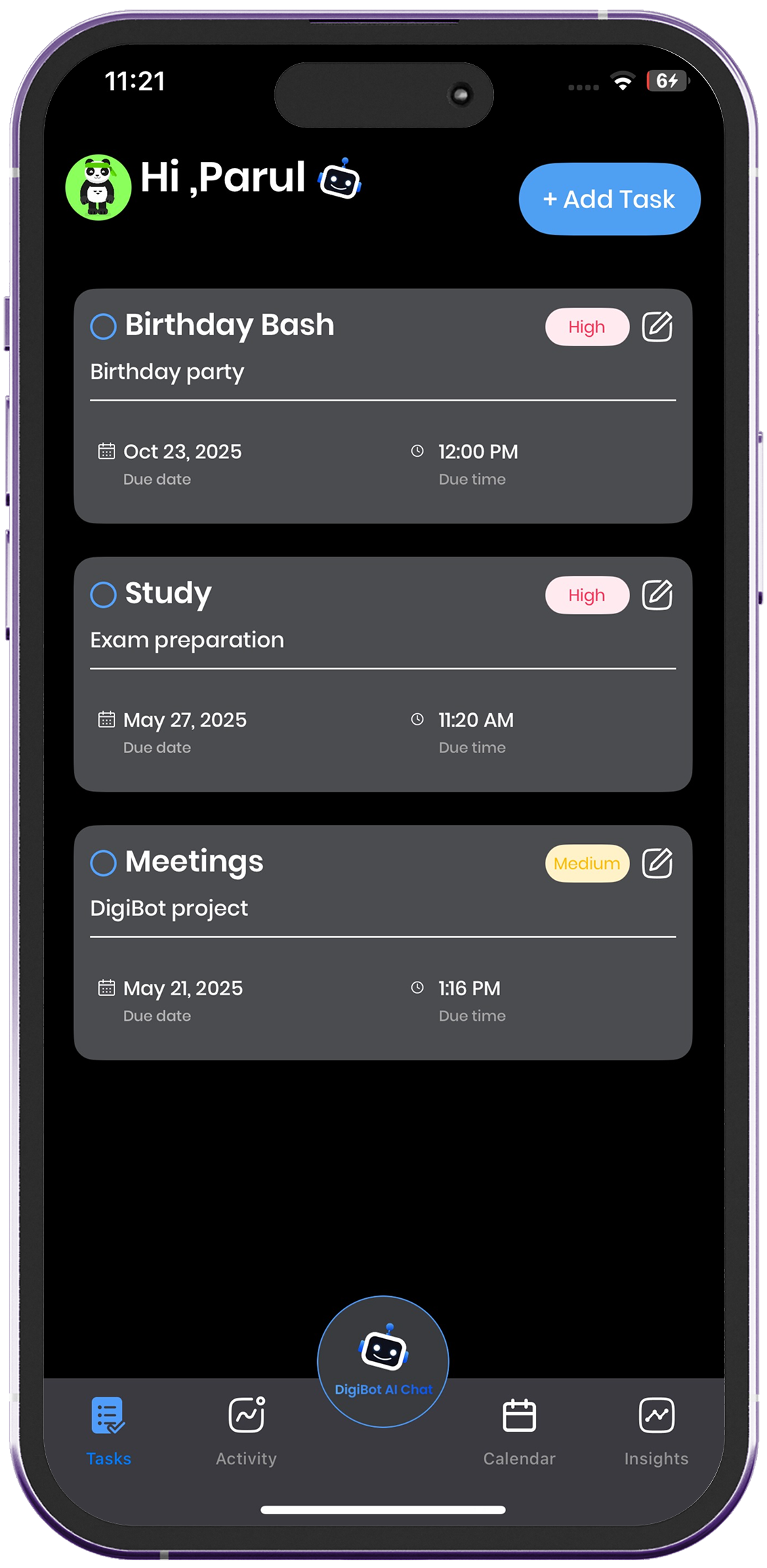767x1568 pixels.
Task: Mark Birthday Bash task as complete
Action: 104,326
